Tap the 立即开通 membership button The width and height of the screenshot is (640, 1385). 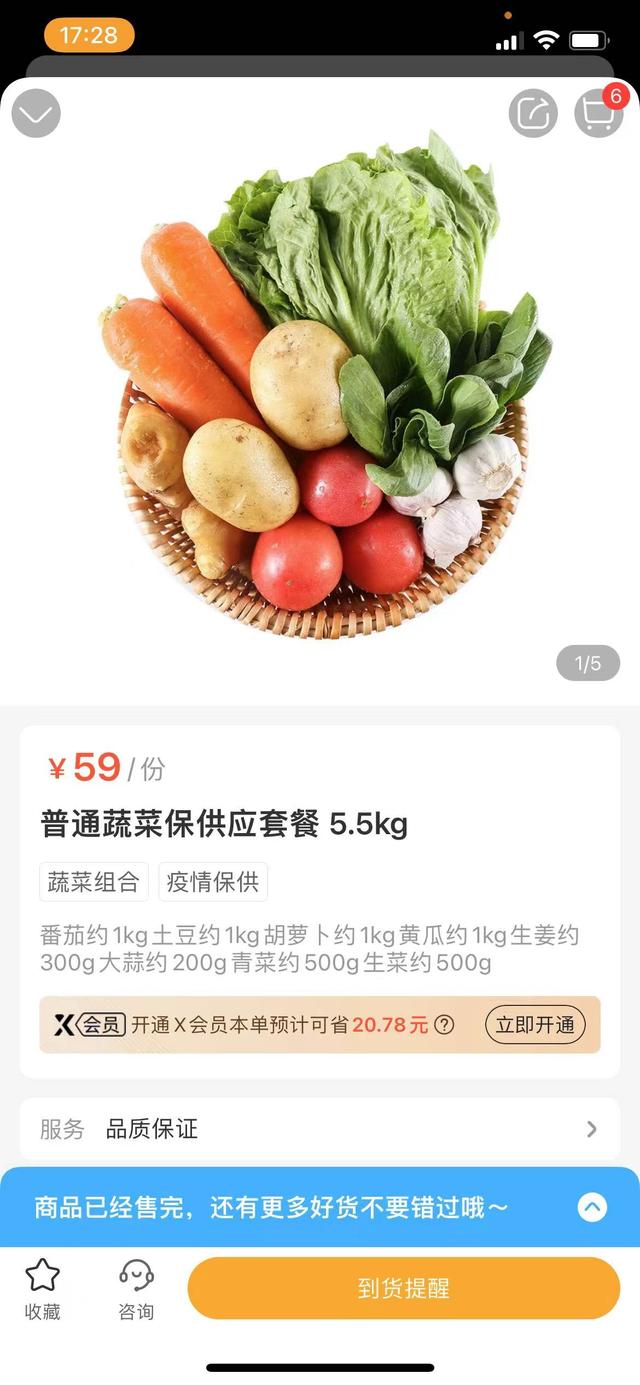[535, 1025]
